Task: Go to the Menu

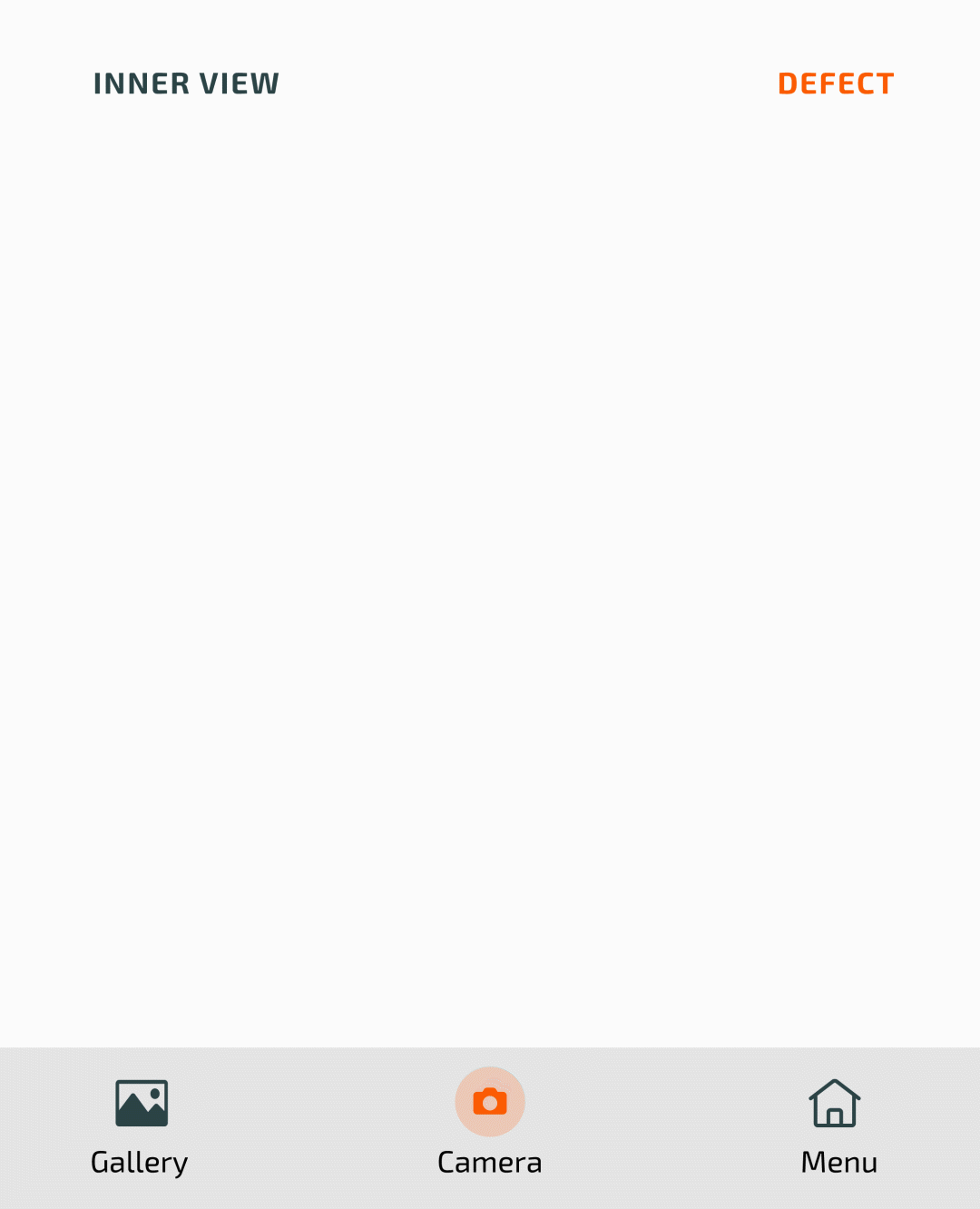Action: [x=837, y=1126]
